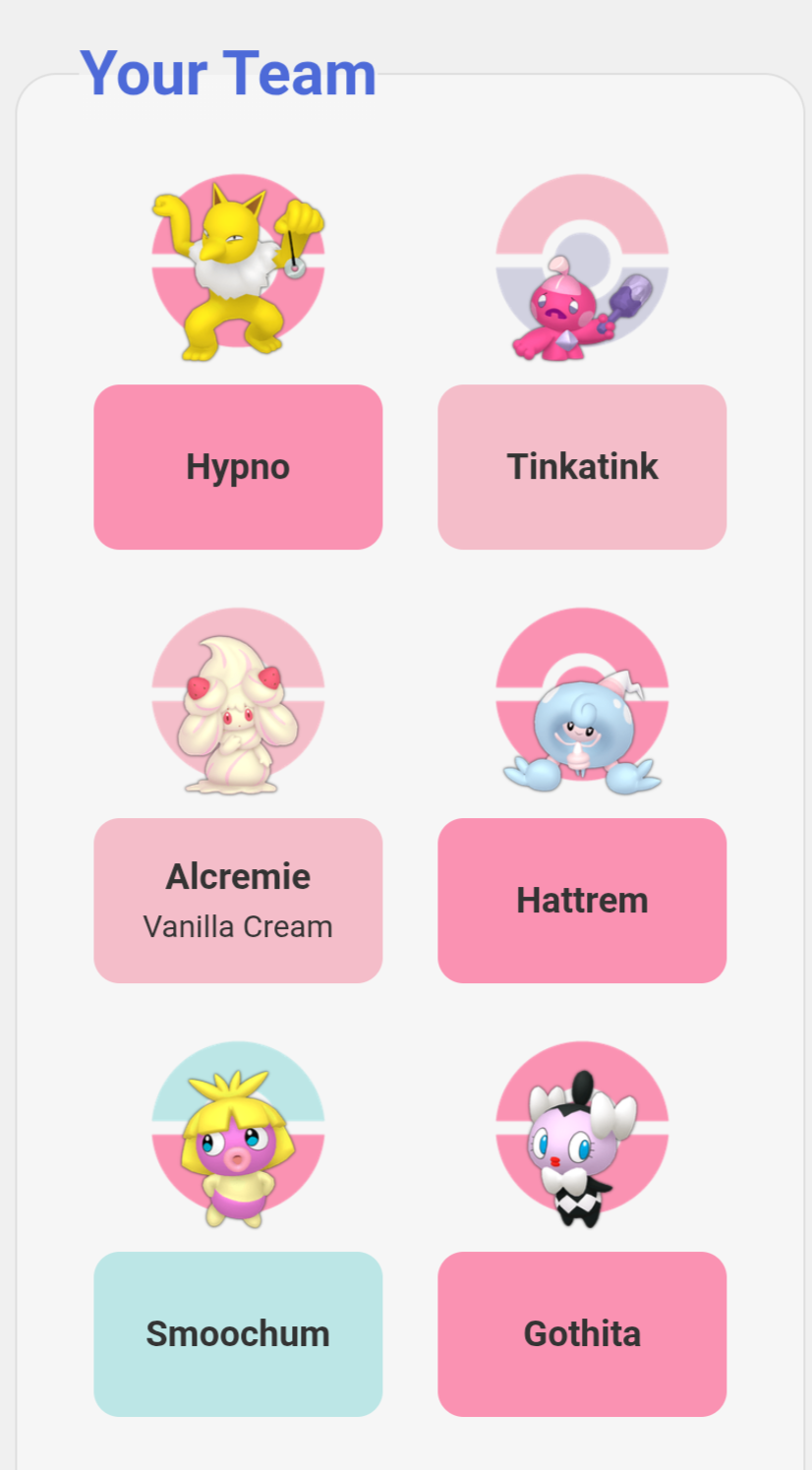Select the Hypno team card

click(238, 467)
